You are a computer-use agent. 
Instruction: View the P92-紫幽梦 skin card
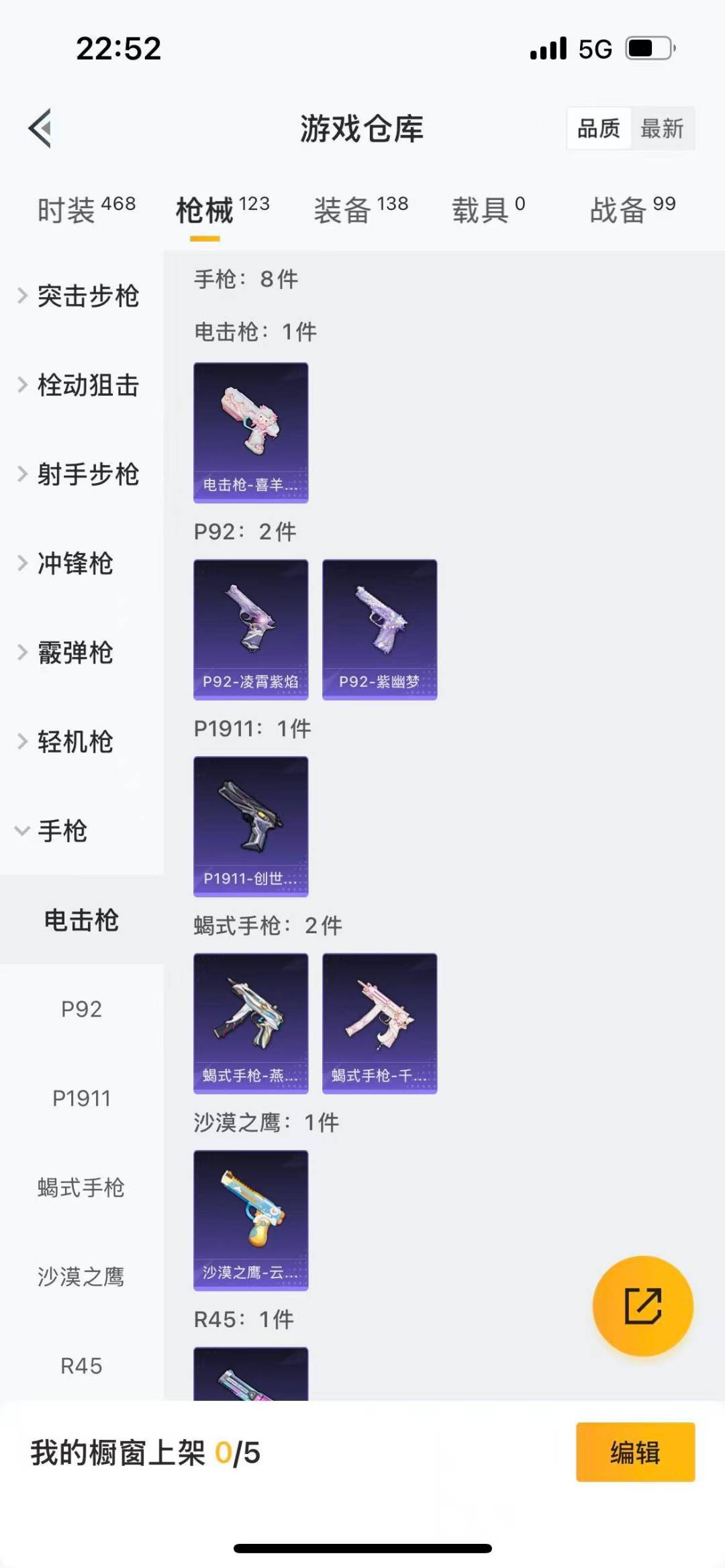[x=379, y=629]
